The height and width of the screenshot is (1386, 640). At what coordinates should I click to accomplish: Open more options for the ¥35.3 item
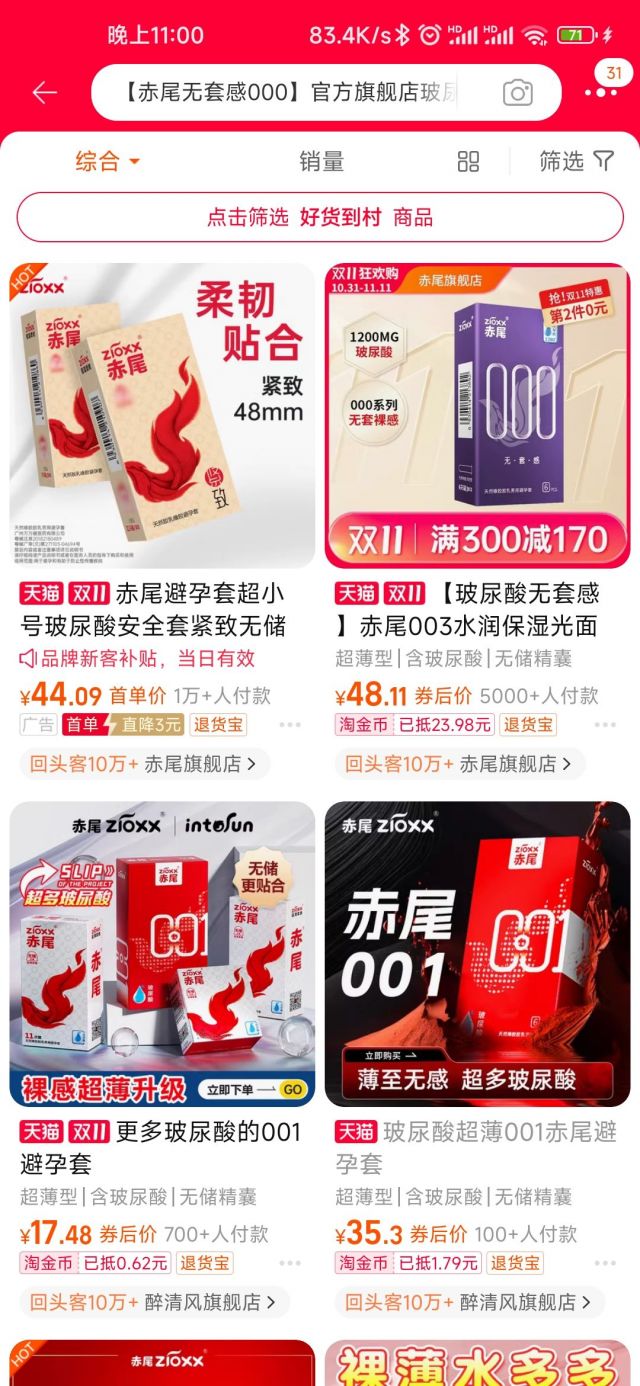click(x=605, y=1263)
